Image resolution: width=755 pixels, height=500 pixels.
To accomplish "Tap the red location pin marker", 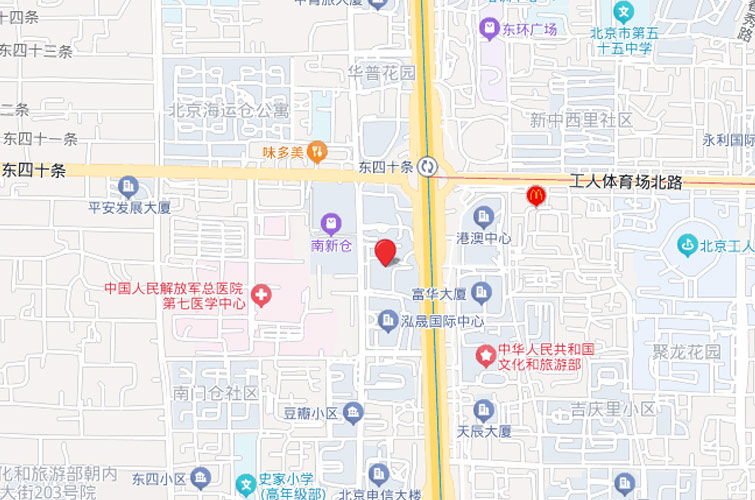I will click(385, 251).
